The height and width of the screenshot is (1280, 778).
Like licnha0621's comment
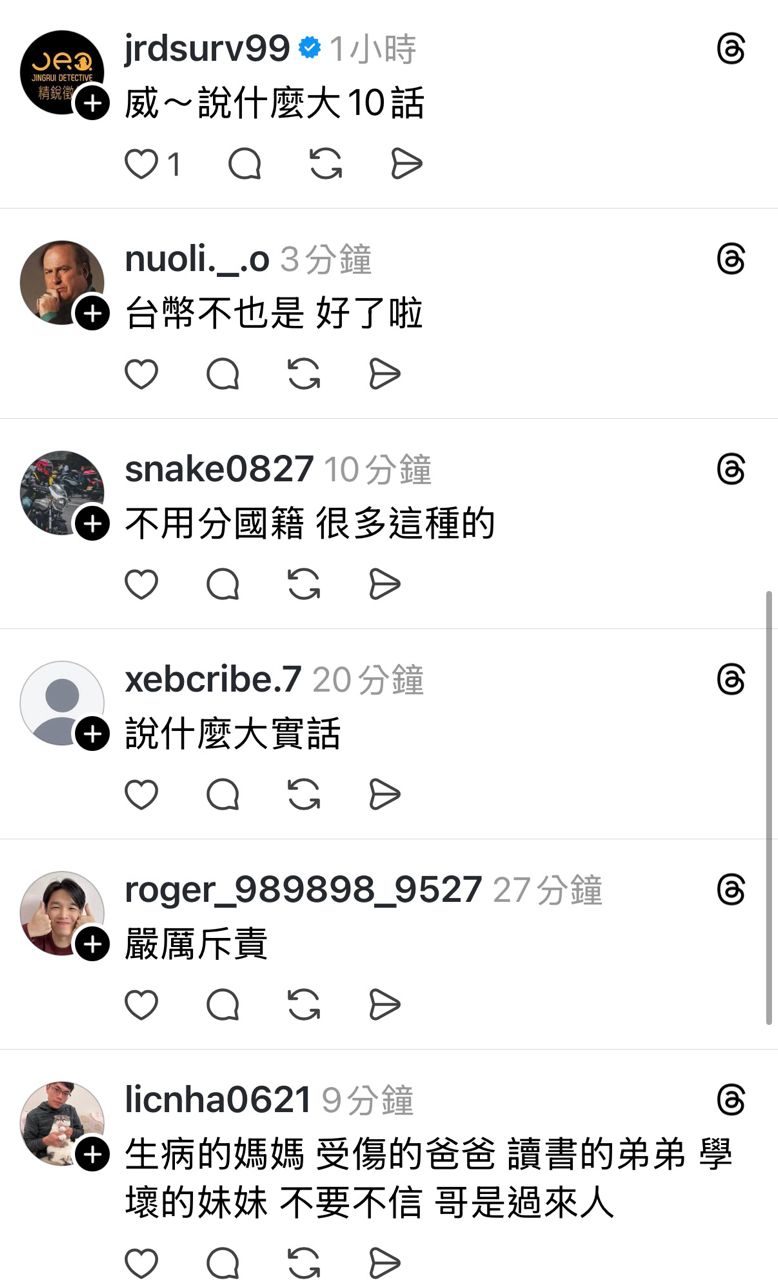[141, 1262]
